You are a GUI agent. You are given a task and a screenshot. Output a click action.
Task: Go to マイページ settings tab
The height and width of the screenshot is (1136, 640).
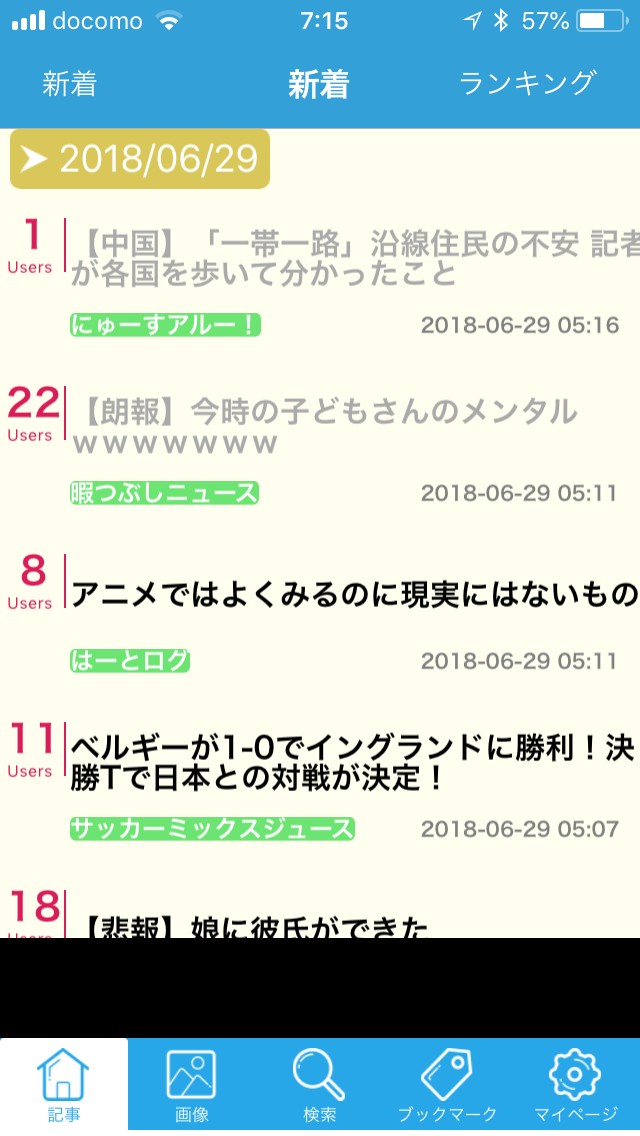point(575,1086)
